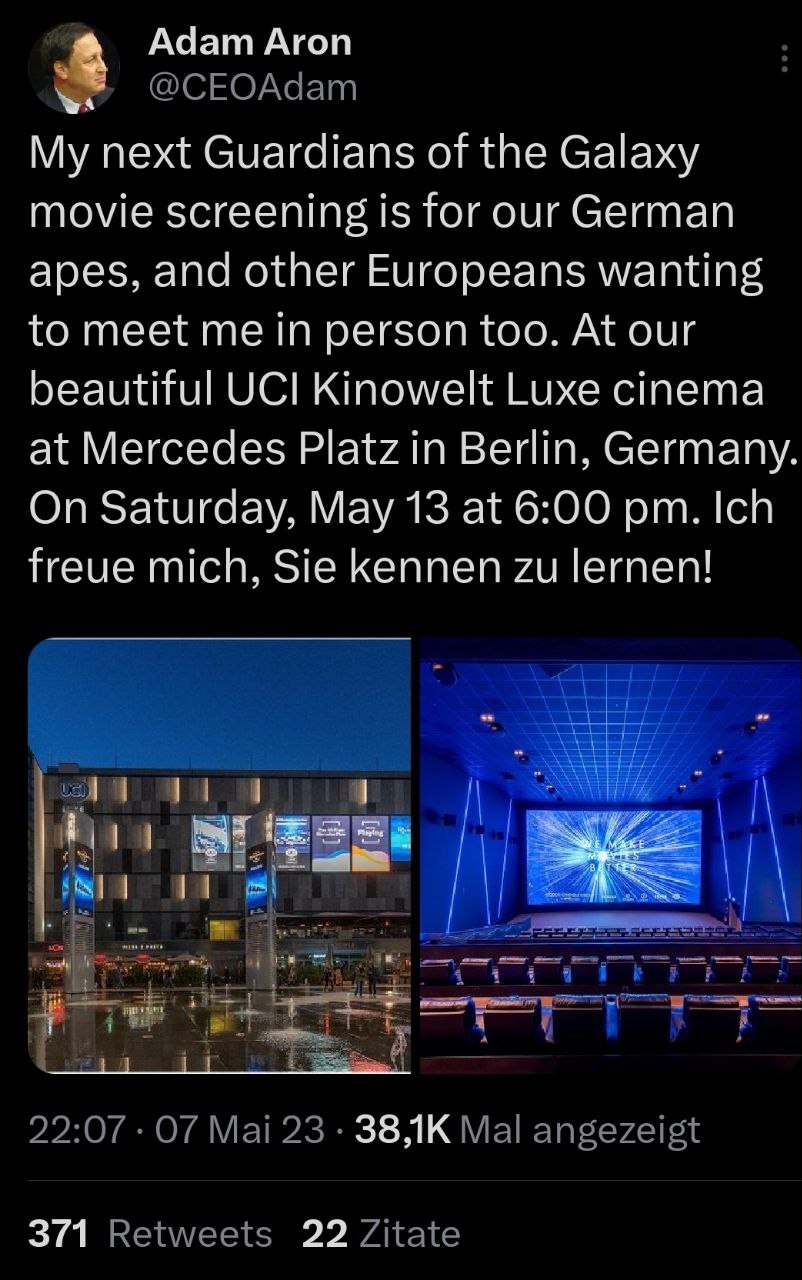
Task: View the @CEOAdam profile handle
Action: tap(252, 88)
